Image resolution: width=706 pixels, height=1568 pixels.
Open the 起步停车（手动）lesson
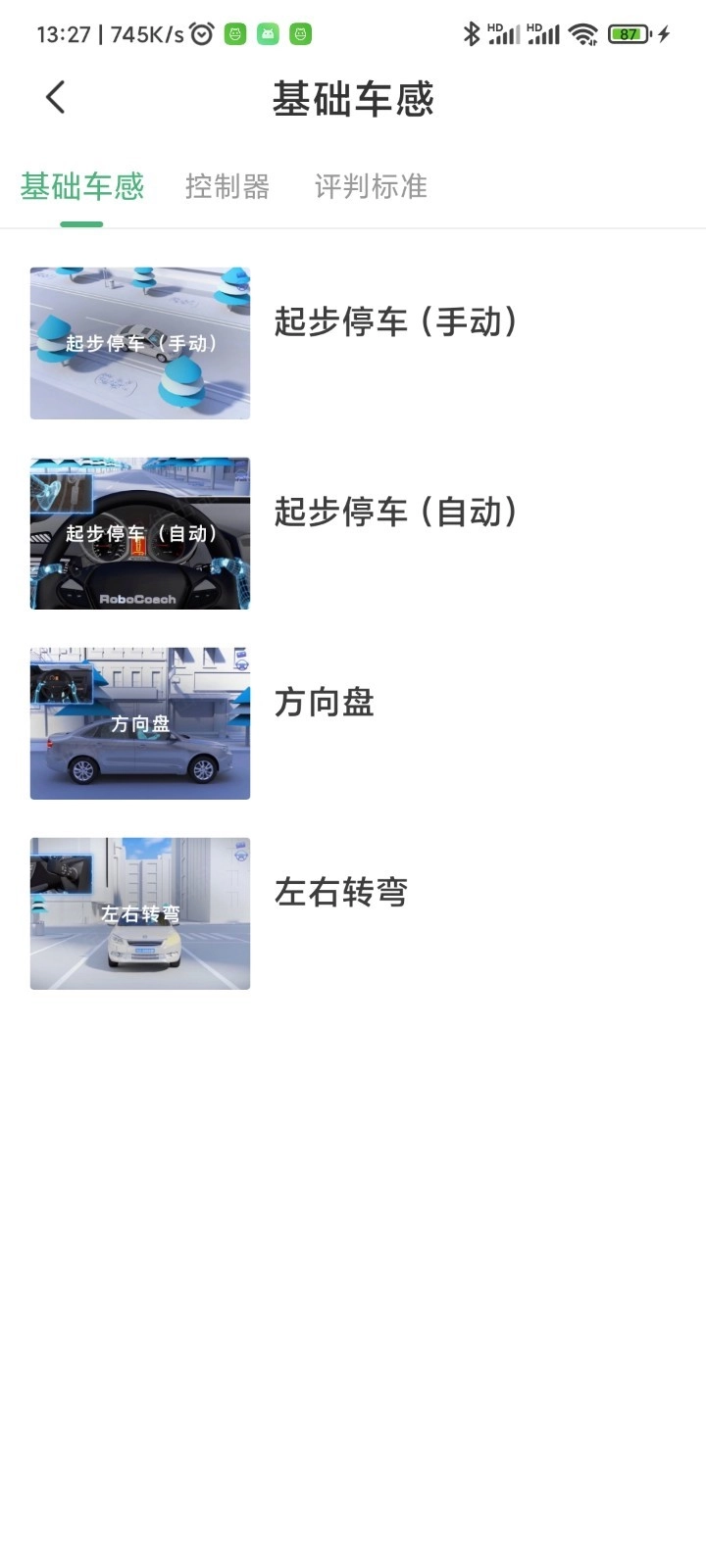(396, 321)
